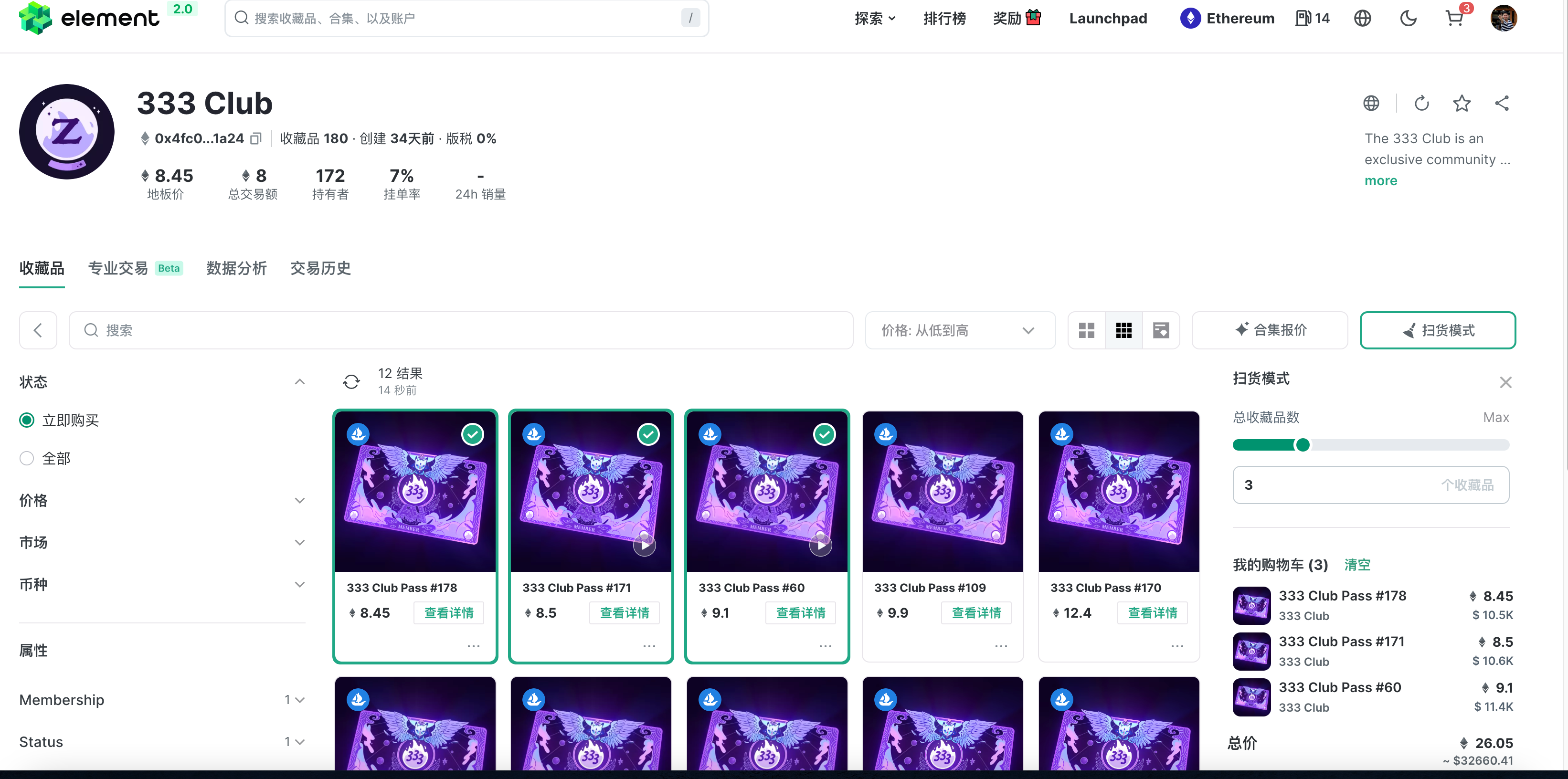This screenshot has width=1568, height=779.
Task: Open the 价格: 从低到高 sort dropdown
Action: (x=959, y=330)
